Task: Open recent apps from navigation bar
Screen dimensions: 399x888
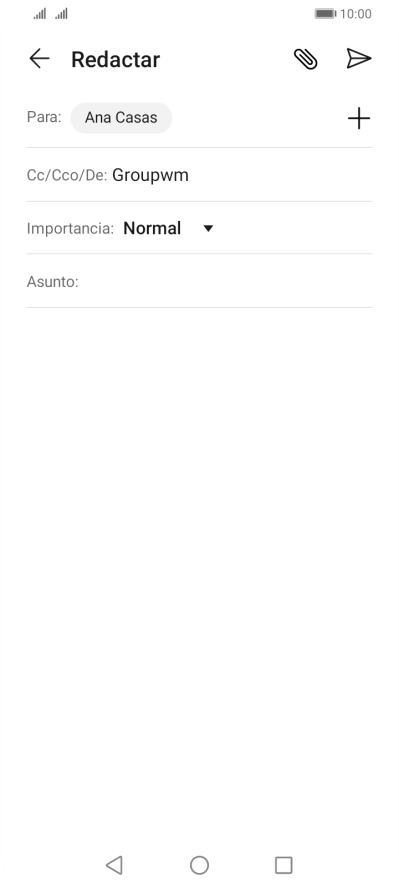Action: [x=284, y=865]
